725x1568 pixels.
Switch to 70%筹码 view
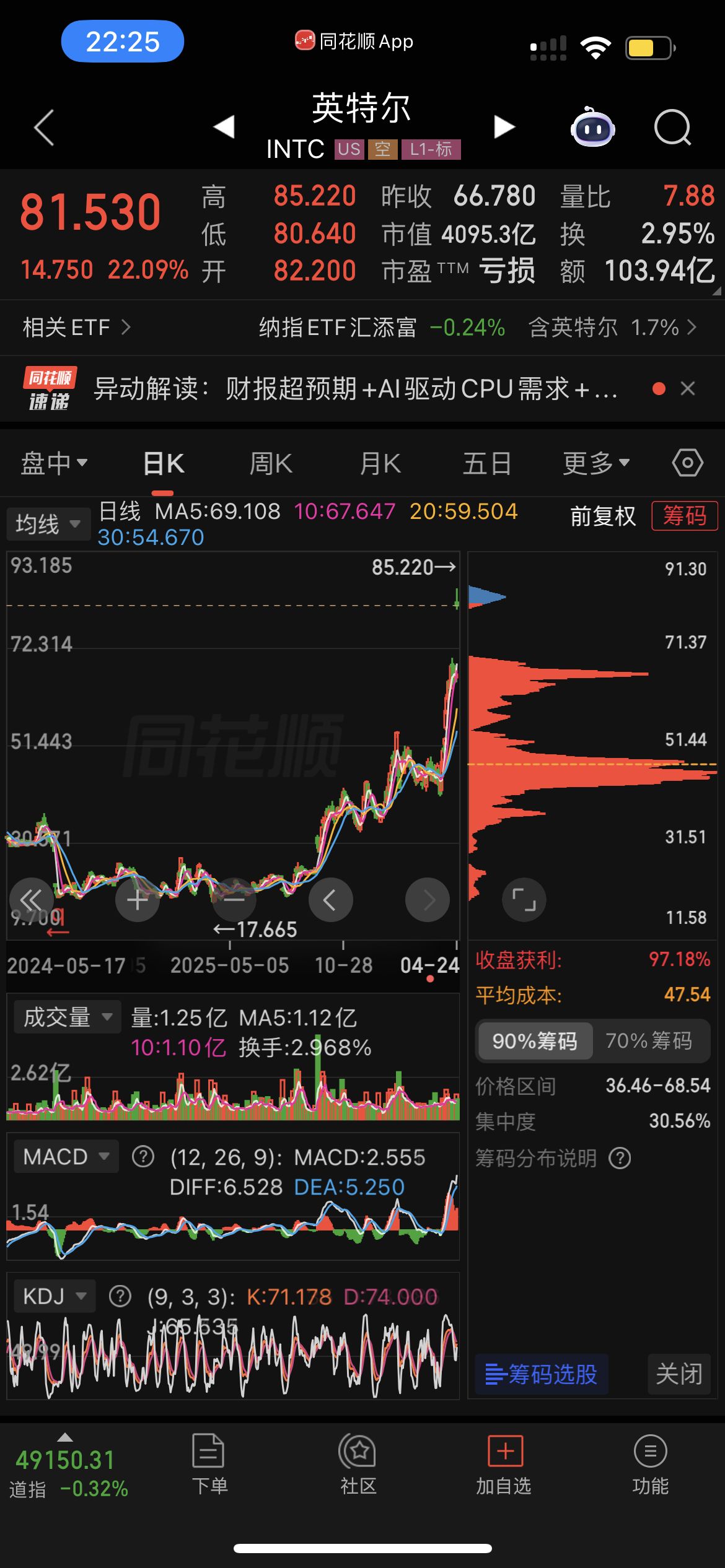point(649,1041)
